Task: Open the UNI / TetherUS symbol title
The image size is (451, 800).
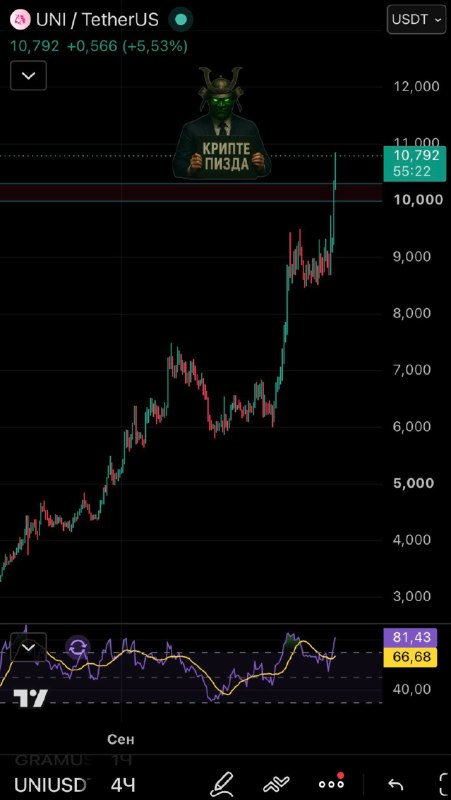Action: point(97,20)
